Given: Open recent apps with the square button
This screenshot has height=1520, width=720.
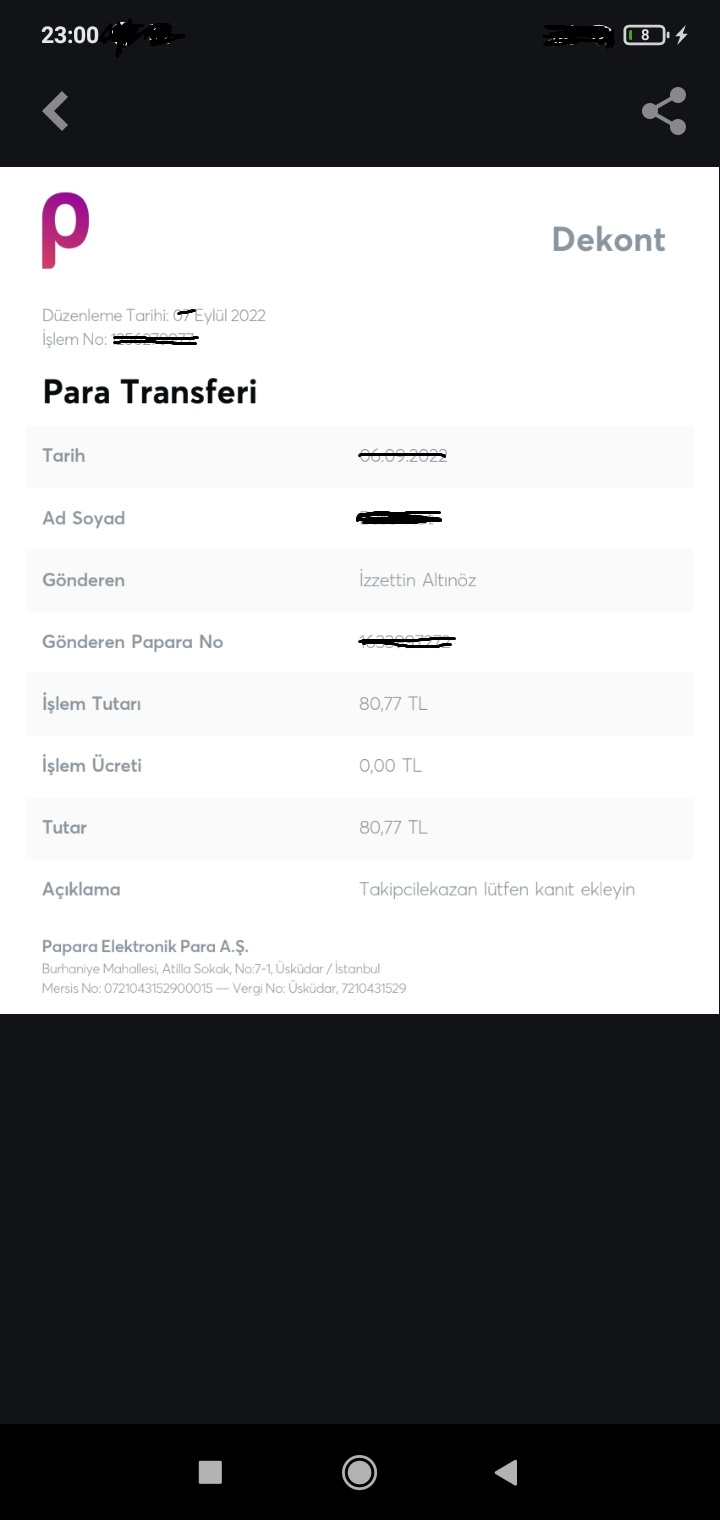Looking at the screenshot, I should [210, 1472].
